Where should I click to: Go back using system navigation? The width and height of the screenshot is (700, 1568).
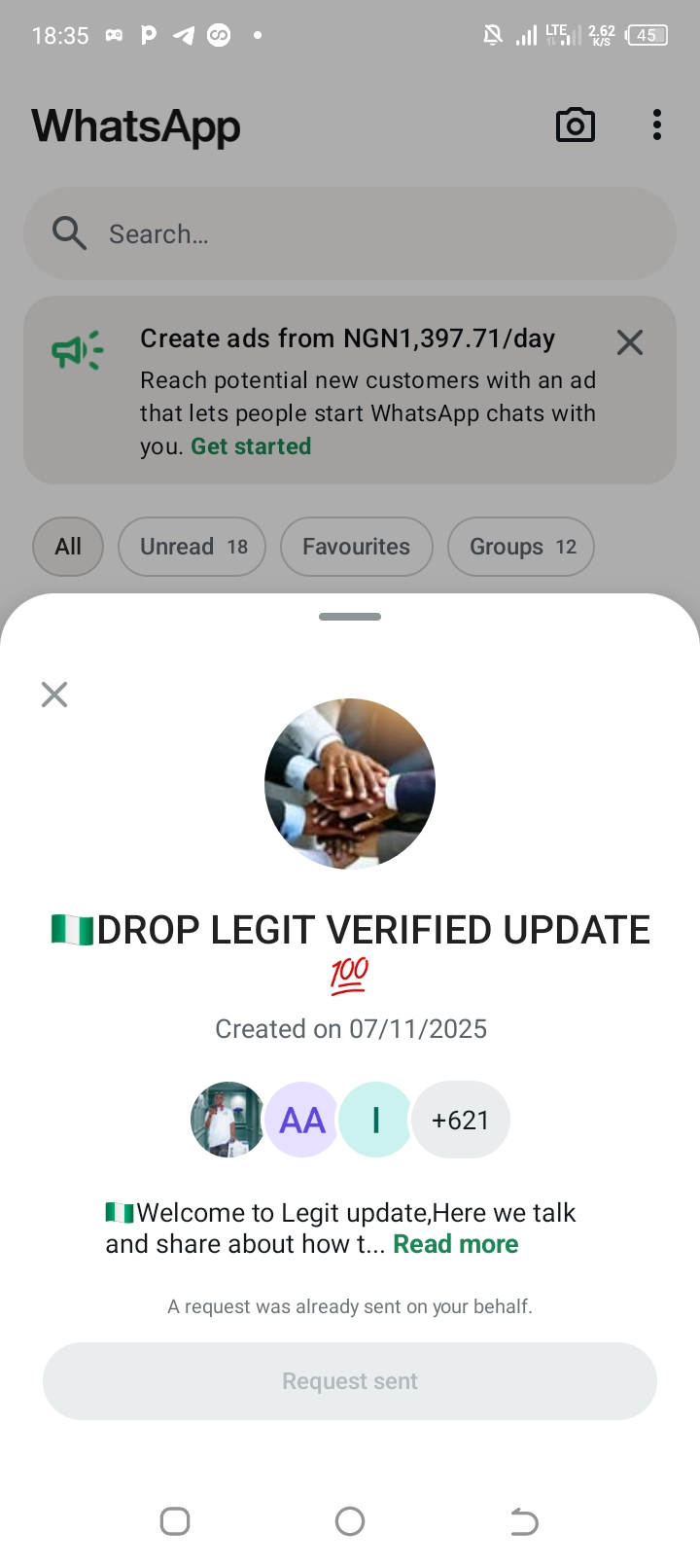point(524,1521)
